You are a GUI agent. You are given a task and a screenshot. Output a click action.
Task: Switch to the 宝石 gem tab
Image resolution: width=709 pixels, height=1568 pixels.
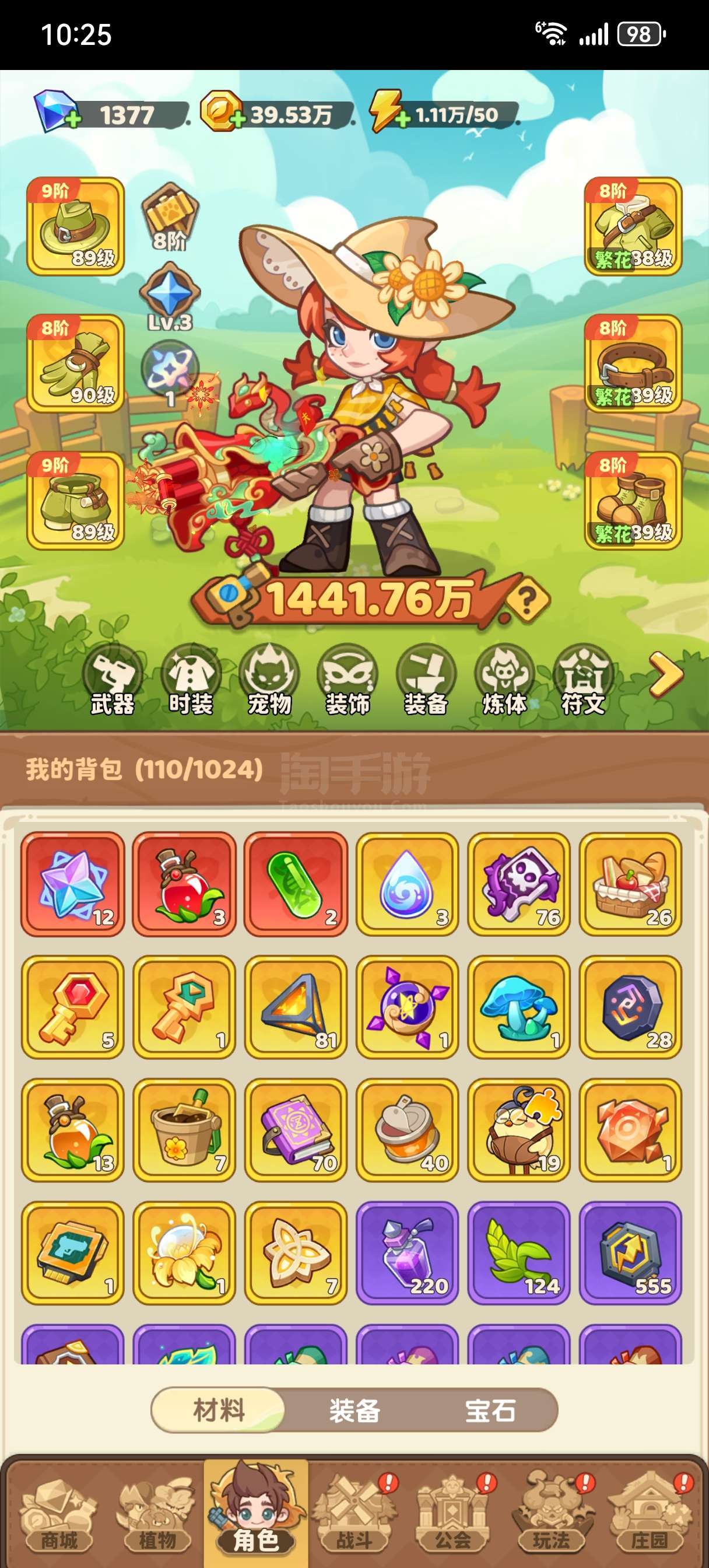pos(490,1410)
